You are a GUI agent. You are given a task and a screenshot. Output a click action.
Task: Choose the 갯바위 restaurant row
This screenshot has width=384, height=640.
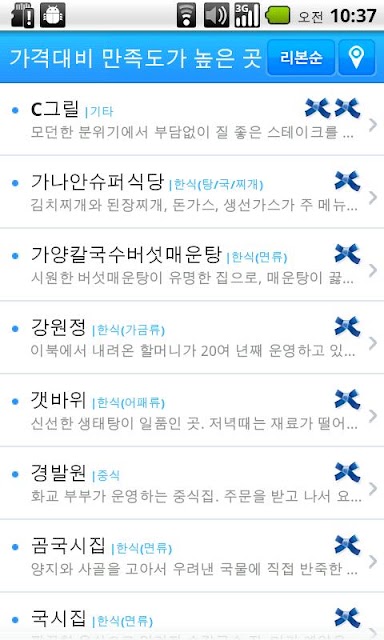pos(192,410)
